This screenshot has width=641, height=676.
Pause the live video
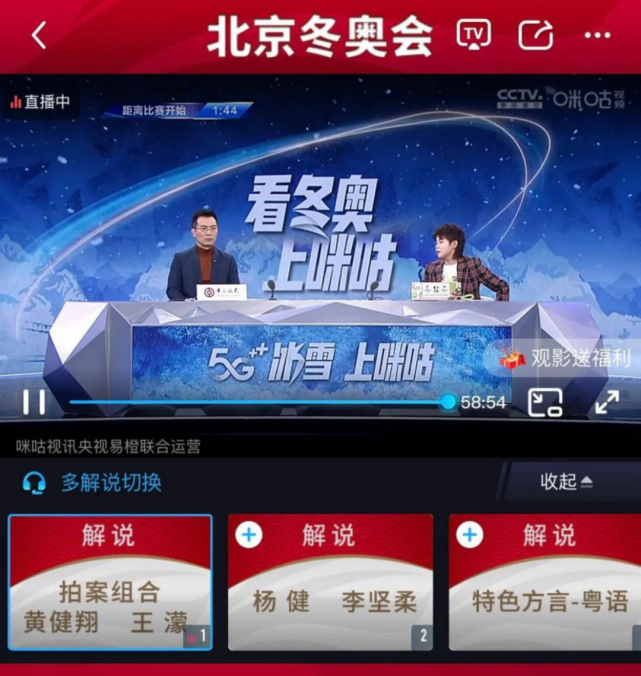click(x=34, y=402)
